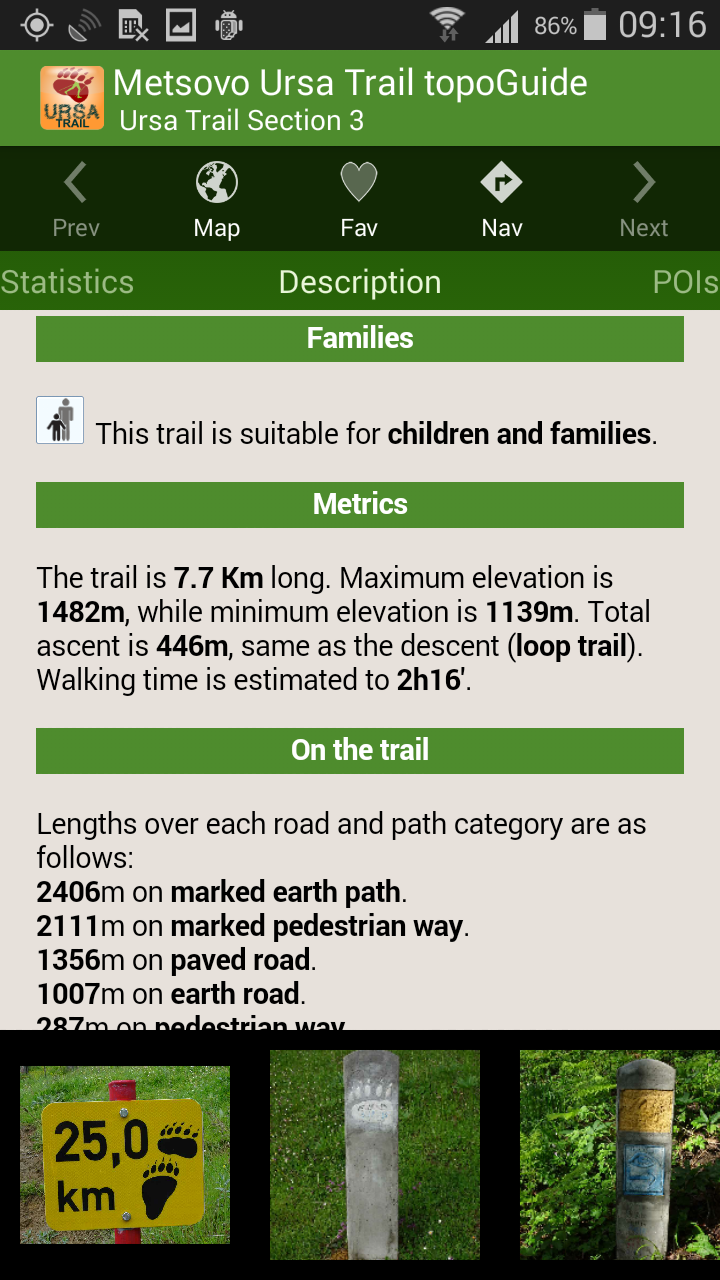Switch to the POIs tab
Viewport: 720px width, 1280px height.
tap(685, 282)
